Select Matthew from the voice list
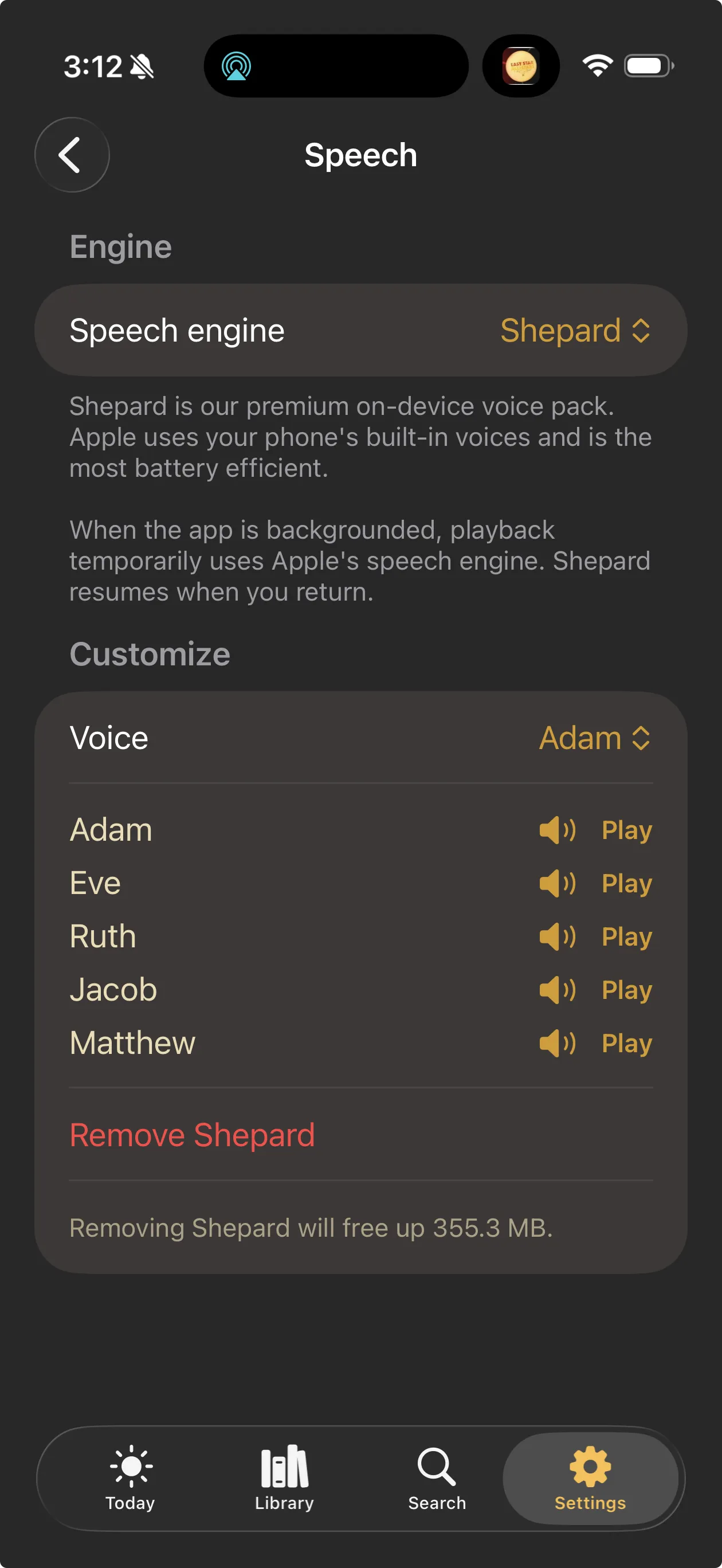The height and width of the screenshot is (1568, 722). tap(132, 1042)
